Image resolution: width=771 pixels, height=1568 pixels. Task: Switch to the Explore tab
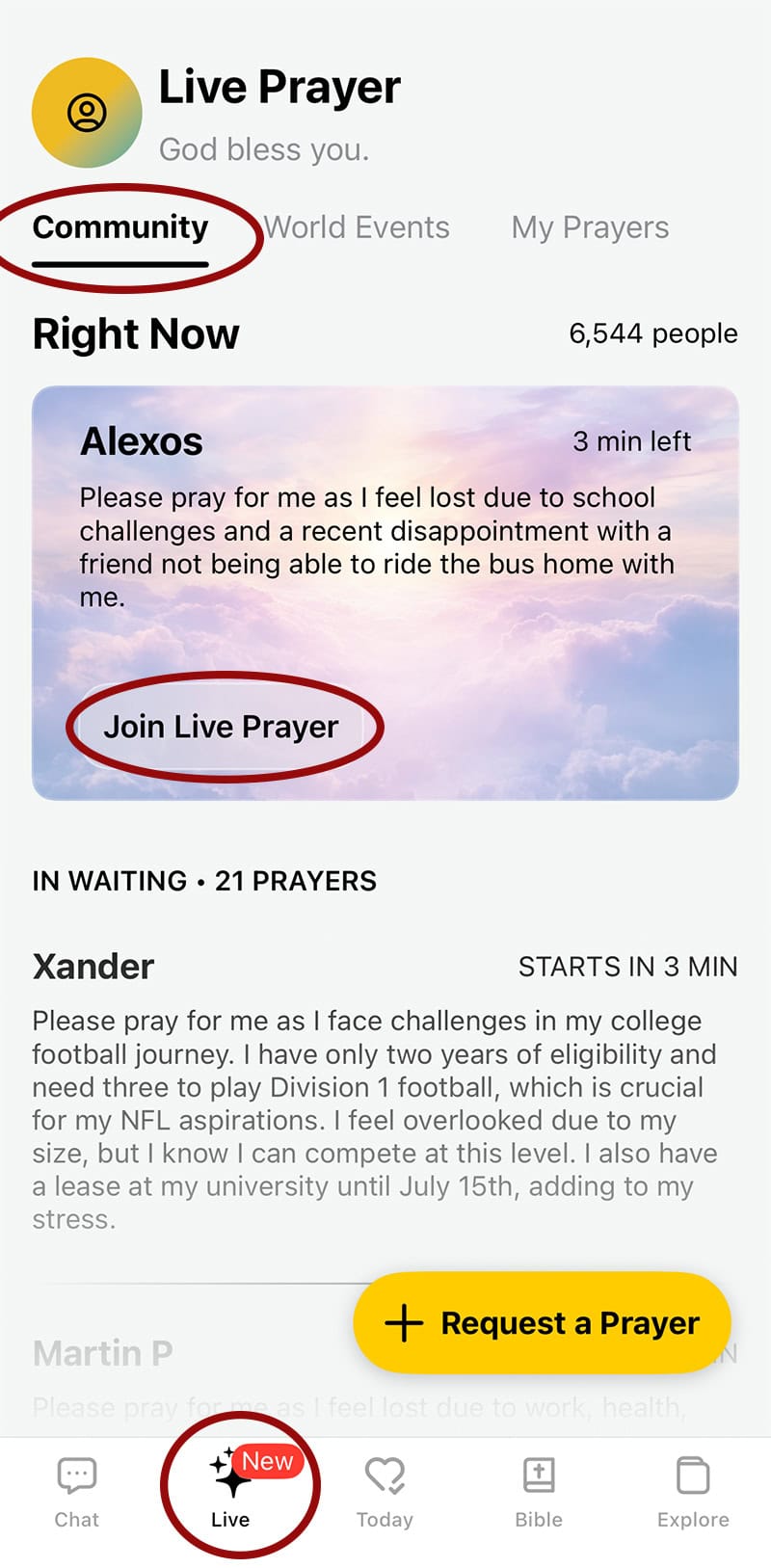[x=693, y=1492]
